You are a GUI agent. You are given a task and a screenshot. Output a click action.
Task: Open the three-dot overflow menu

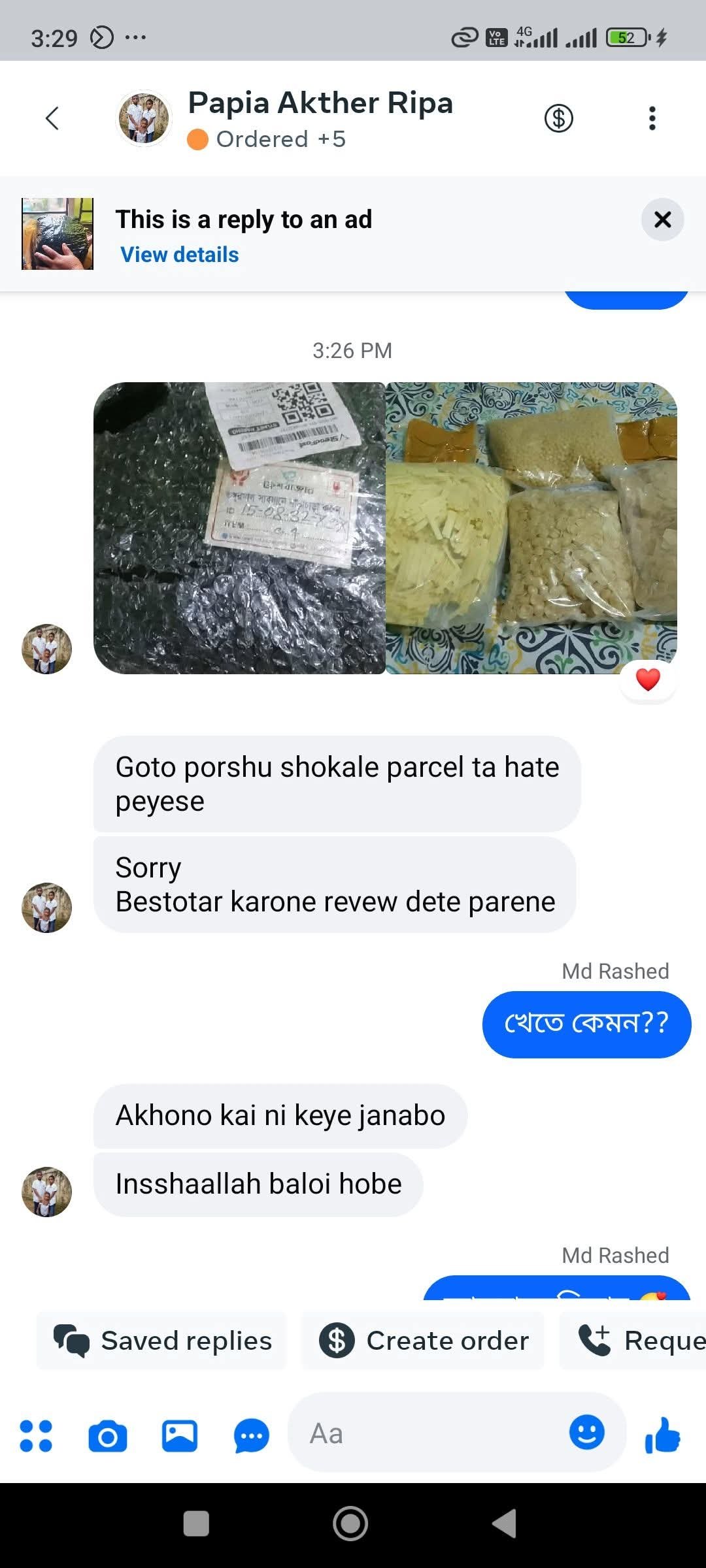(652, 118)
